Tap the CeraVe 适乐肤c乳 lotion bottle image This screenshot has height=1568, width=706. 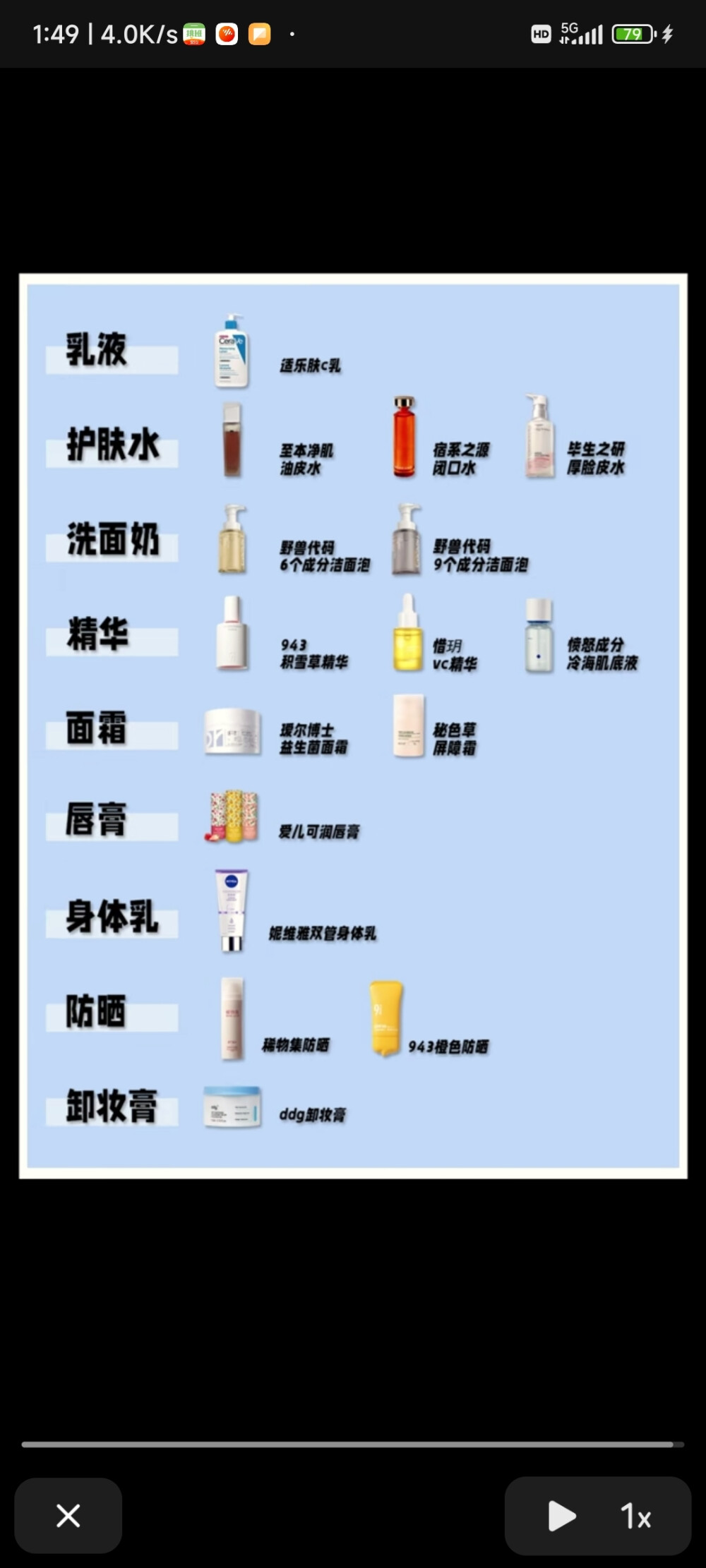click(229, 351)
